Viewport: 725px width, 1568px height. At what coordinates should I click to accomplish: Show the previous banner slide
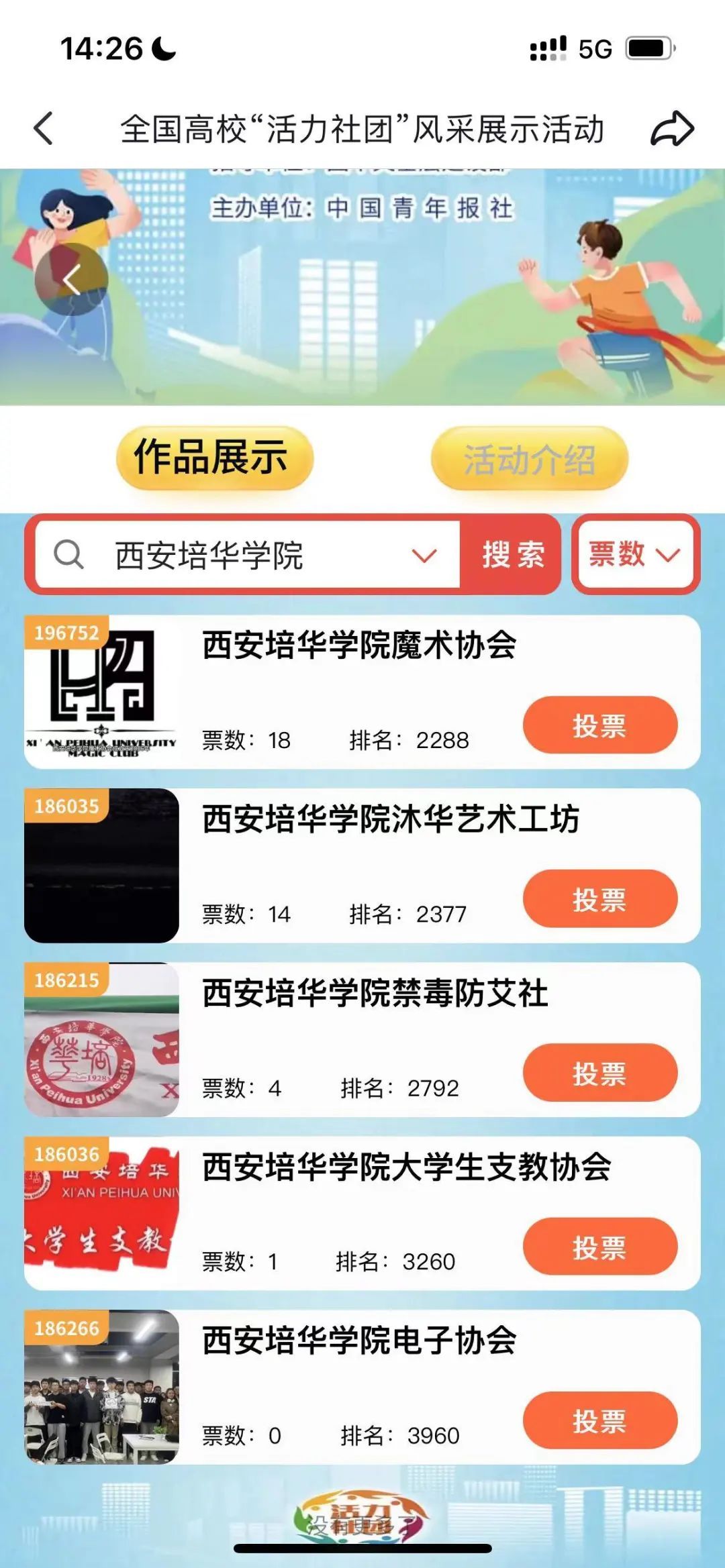[x=71, y=279]
